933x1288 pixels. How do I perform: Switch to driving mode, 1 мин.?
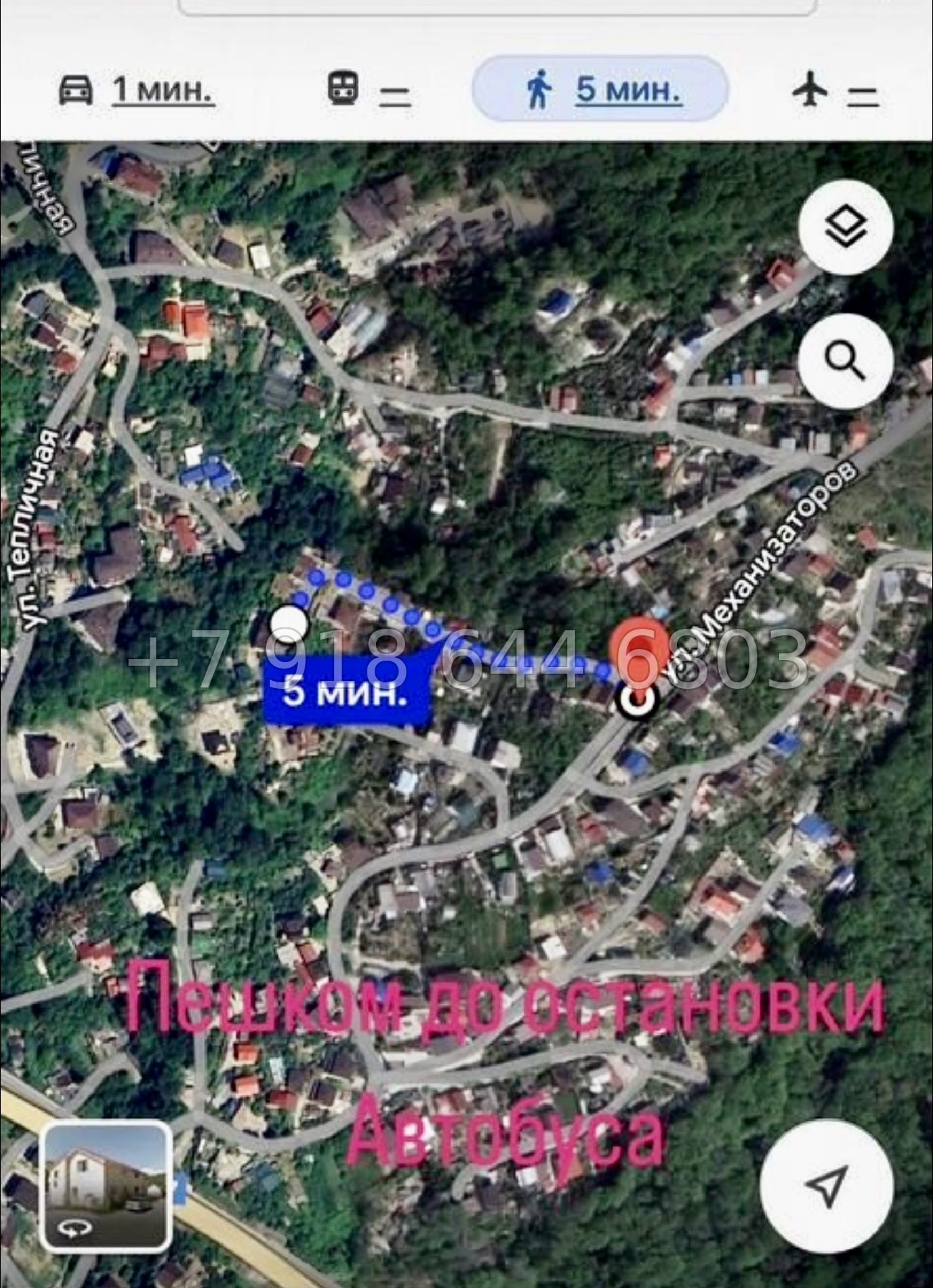[136, 90]
